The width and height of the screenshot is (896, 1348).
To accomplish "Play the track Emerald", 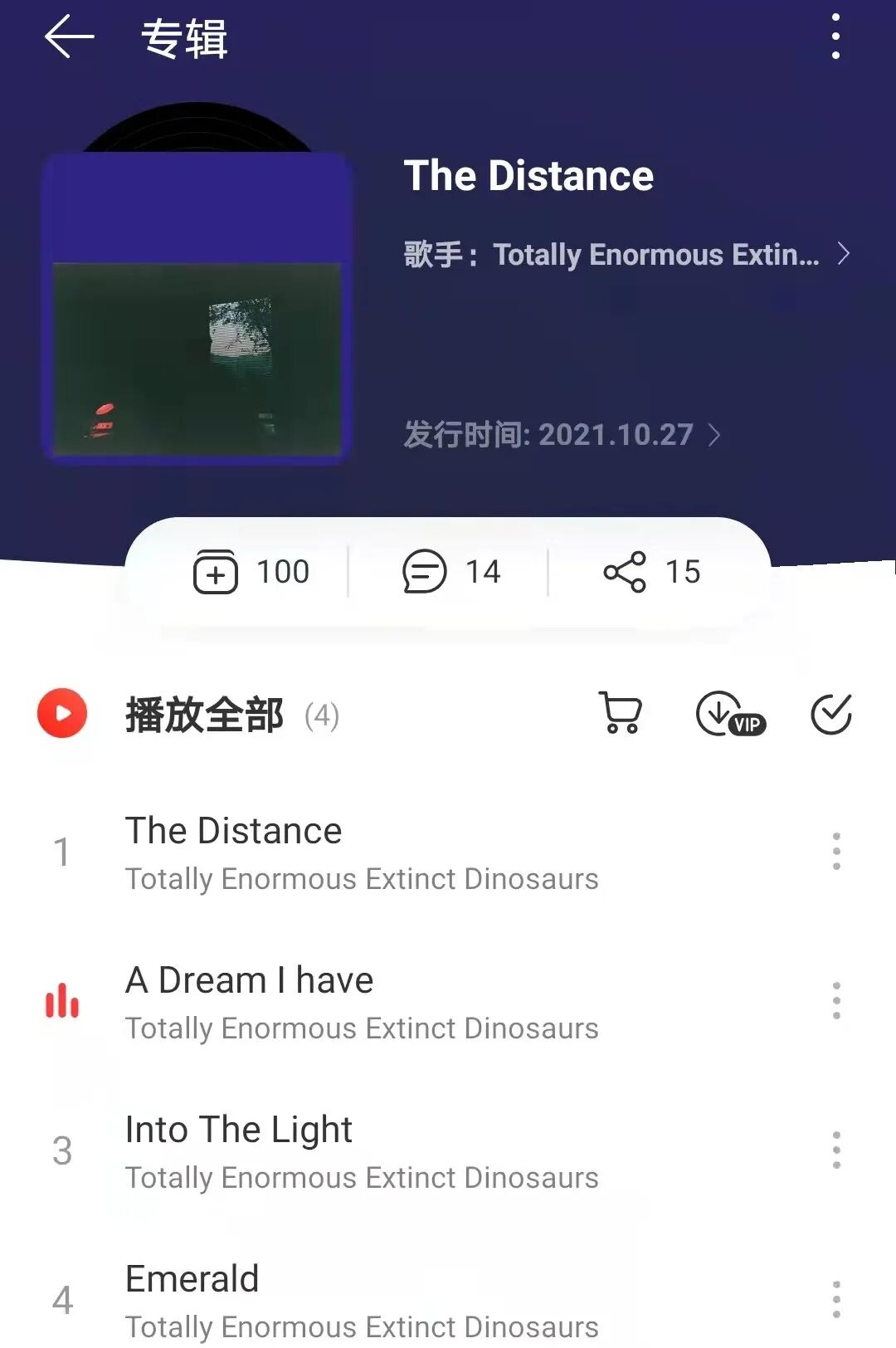I will pos(361,1301).
